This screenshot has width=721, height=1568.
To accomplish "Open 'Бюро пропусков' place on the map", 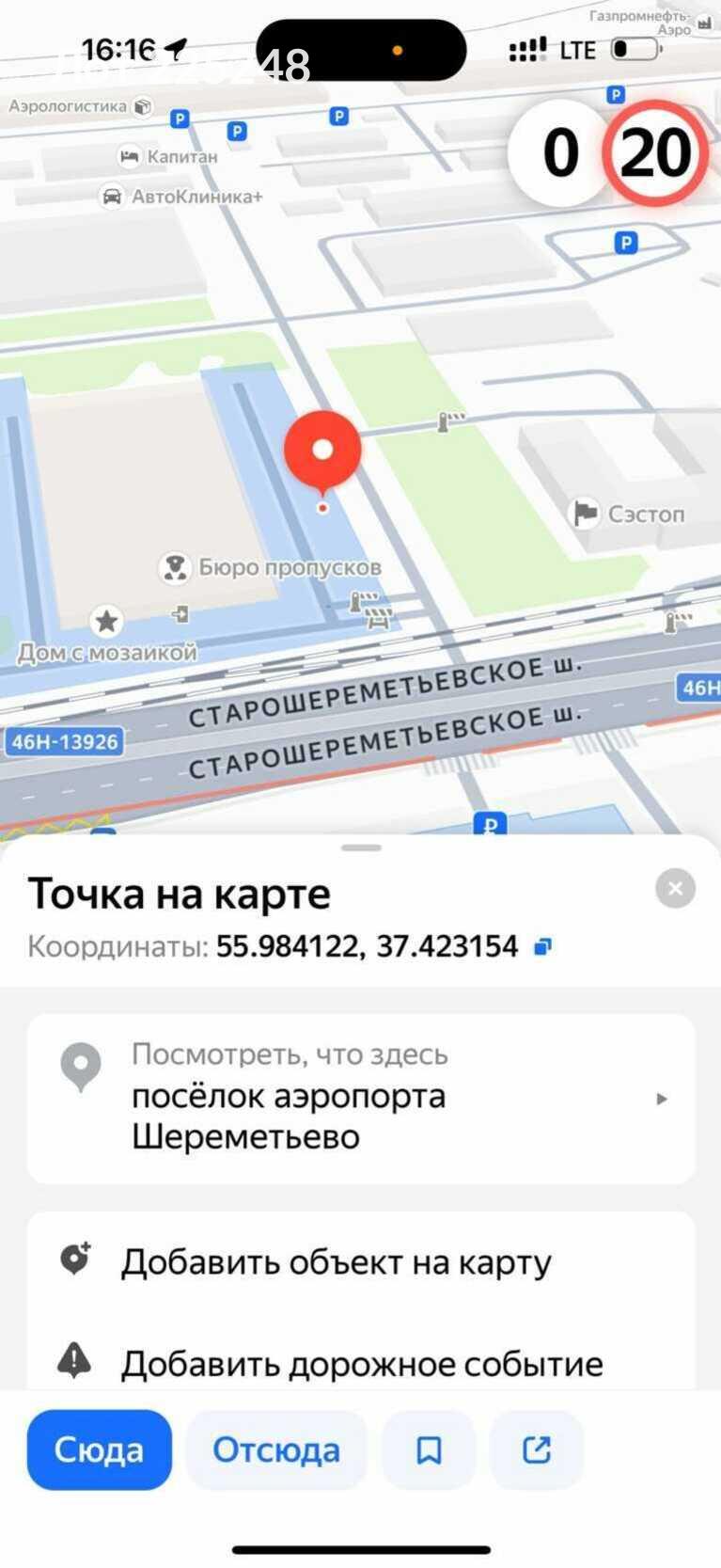I will (175, 567).
